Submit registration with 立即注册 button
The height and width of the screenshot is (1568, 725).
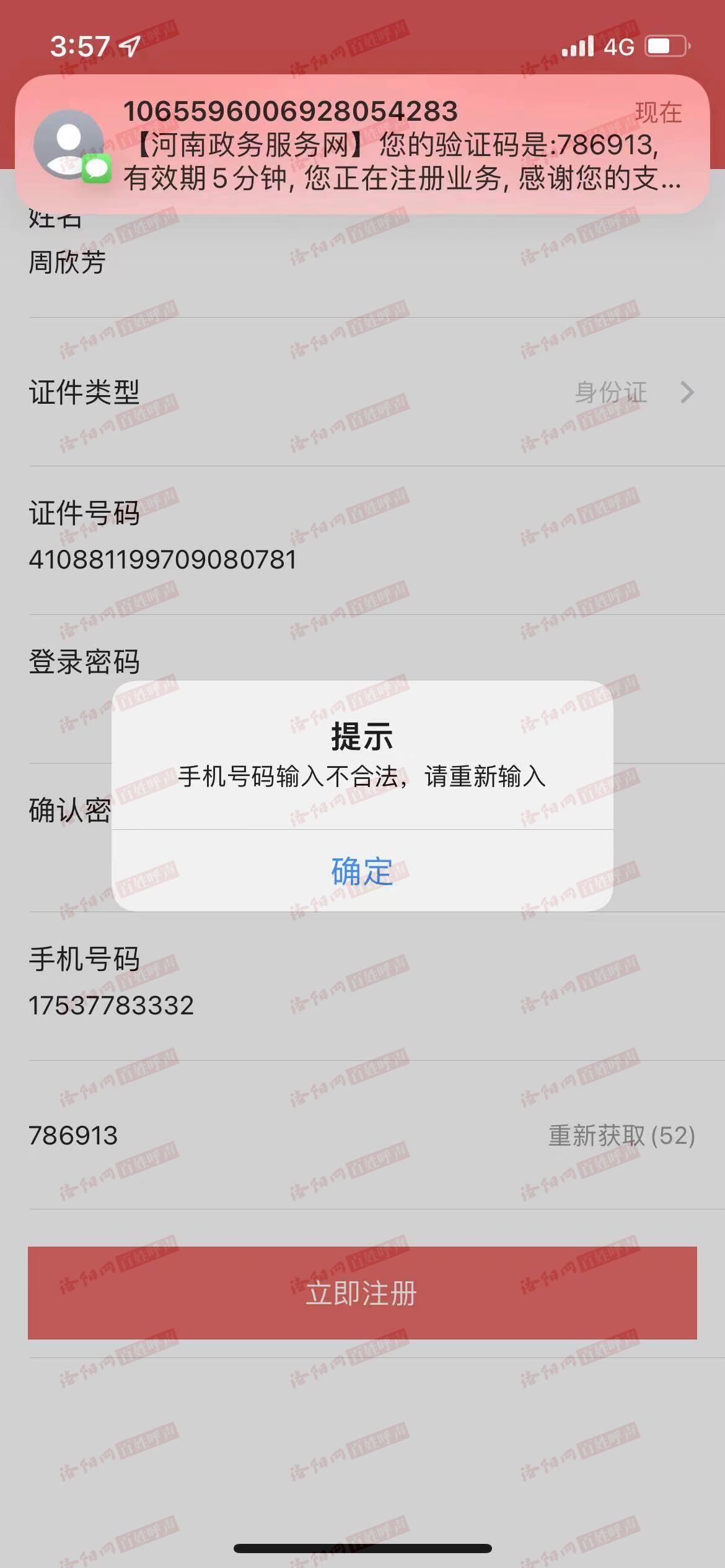(x=362, y=1292)
